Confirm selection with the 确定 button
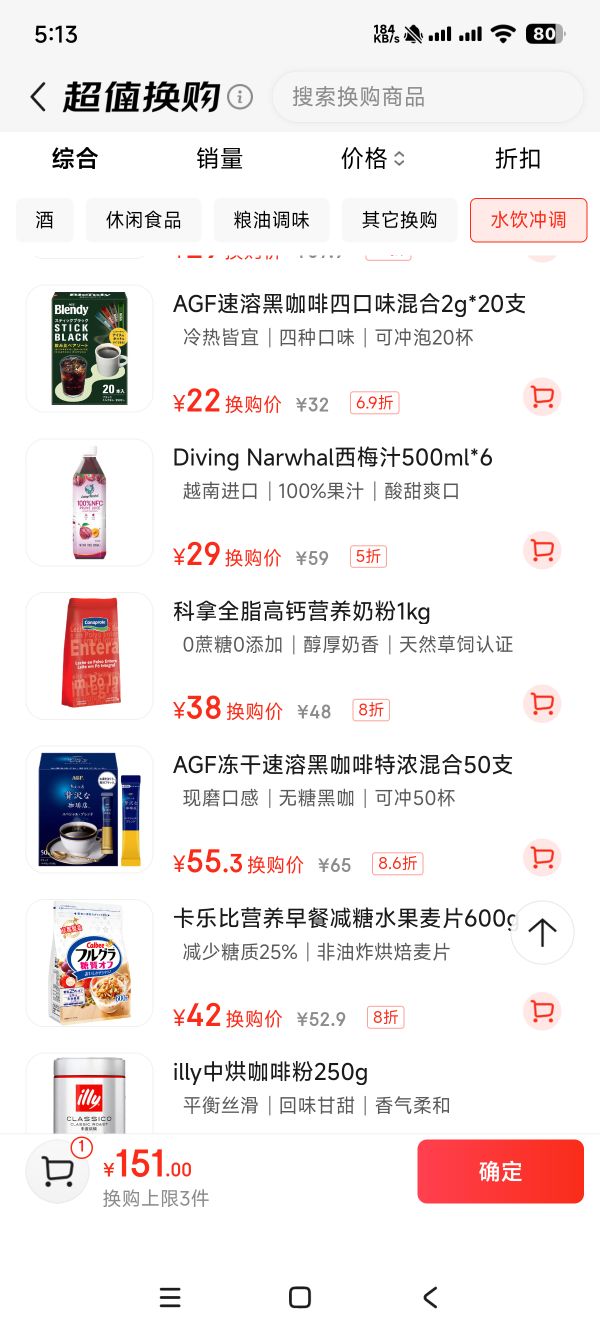Viewport: 600px width, 1335px height. coord(500,1171)
